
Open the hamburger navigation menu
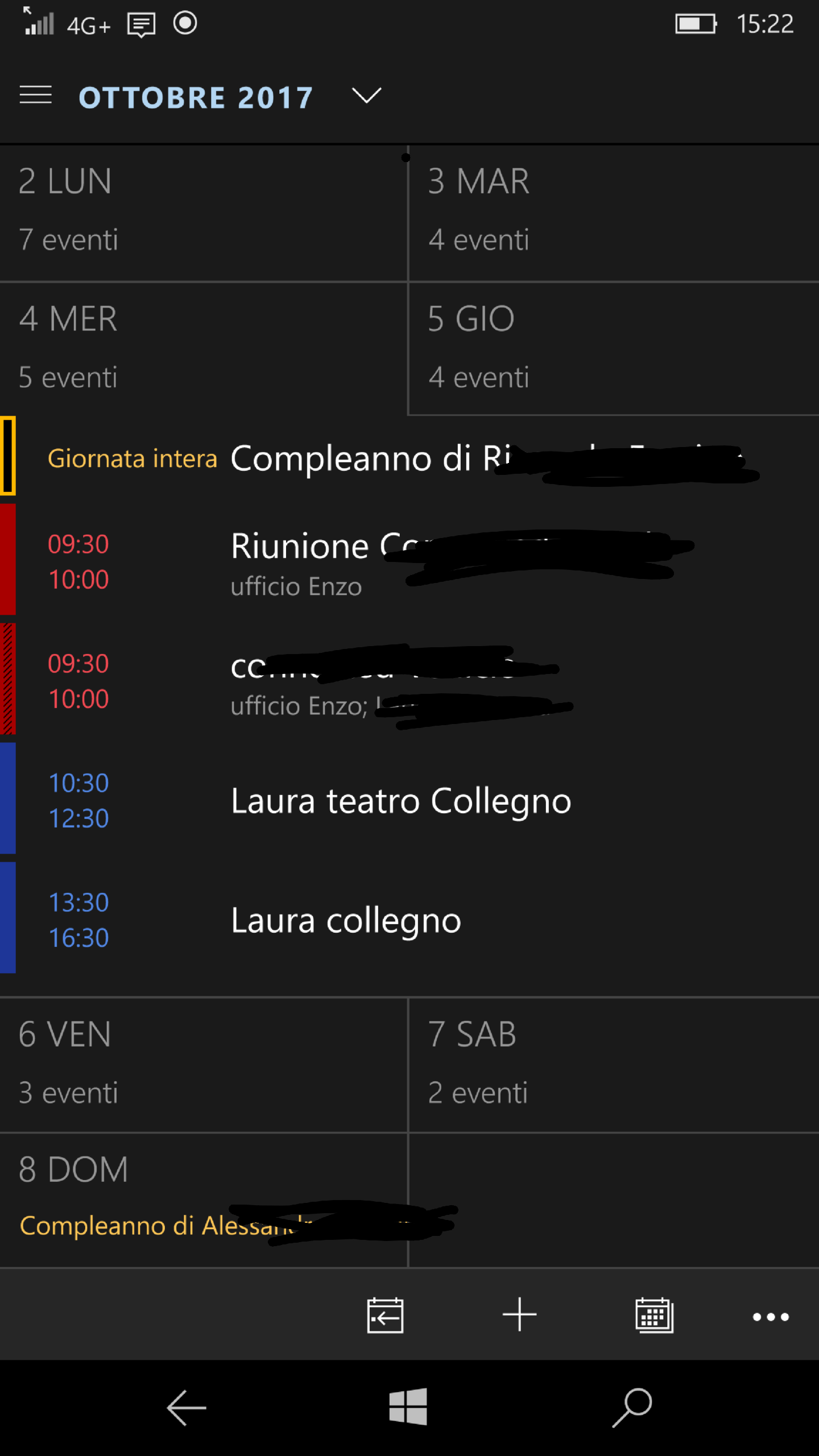pos(35,95)
